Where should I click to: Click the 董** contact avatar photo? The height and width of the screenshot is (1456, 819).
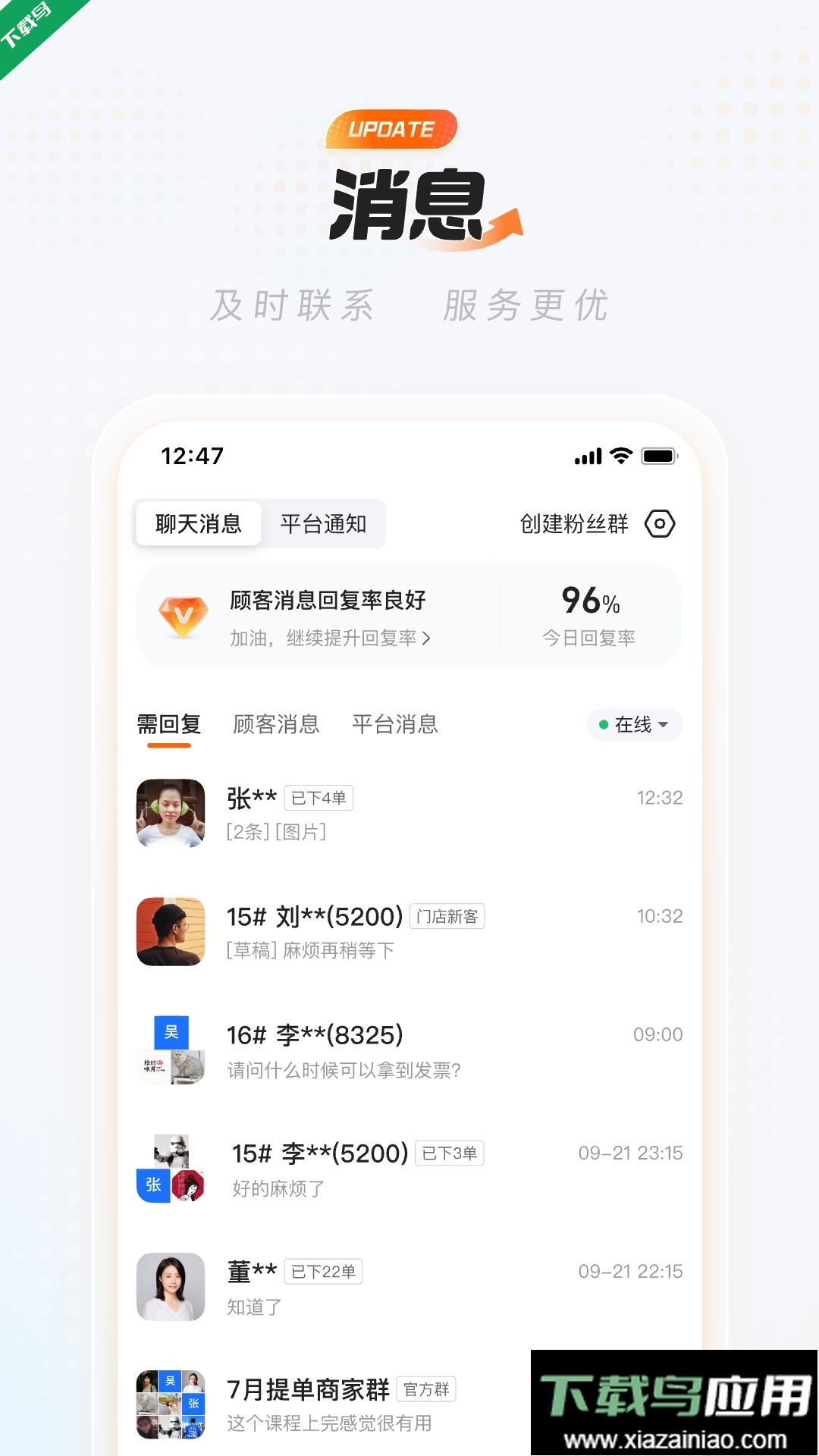tap(170, 1287)
